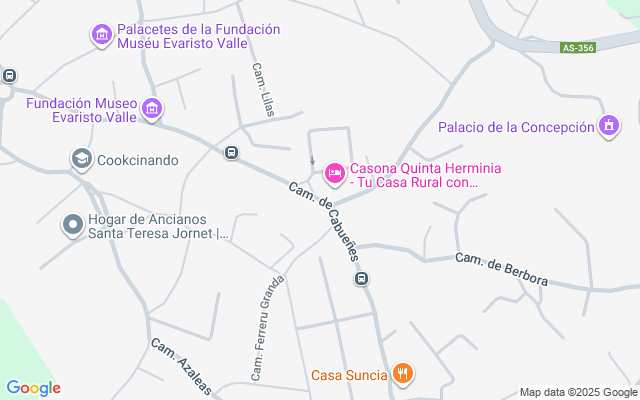Screen dimensions: 640x400
Task: Open Palacetes de la Fundación Museu Evaristo Valle pin
Action: 102,35
